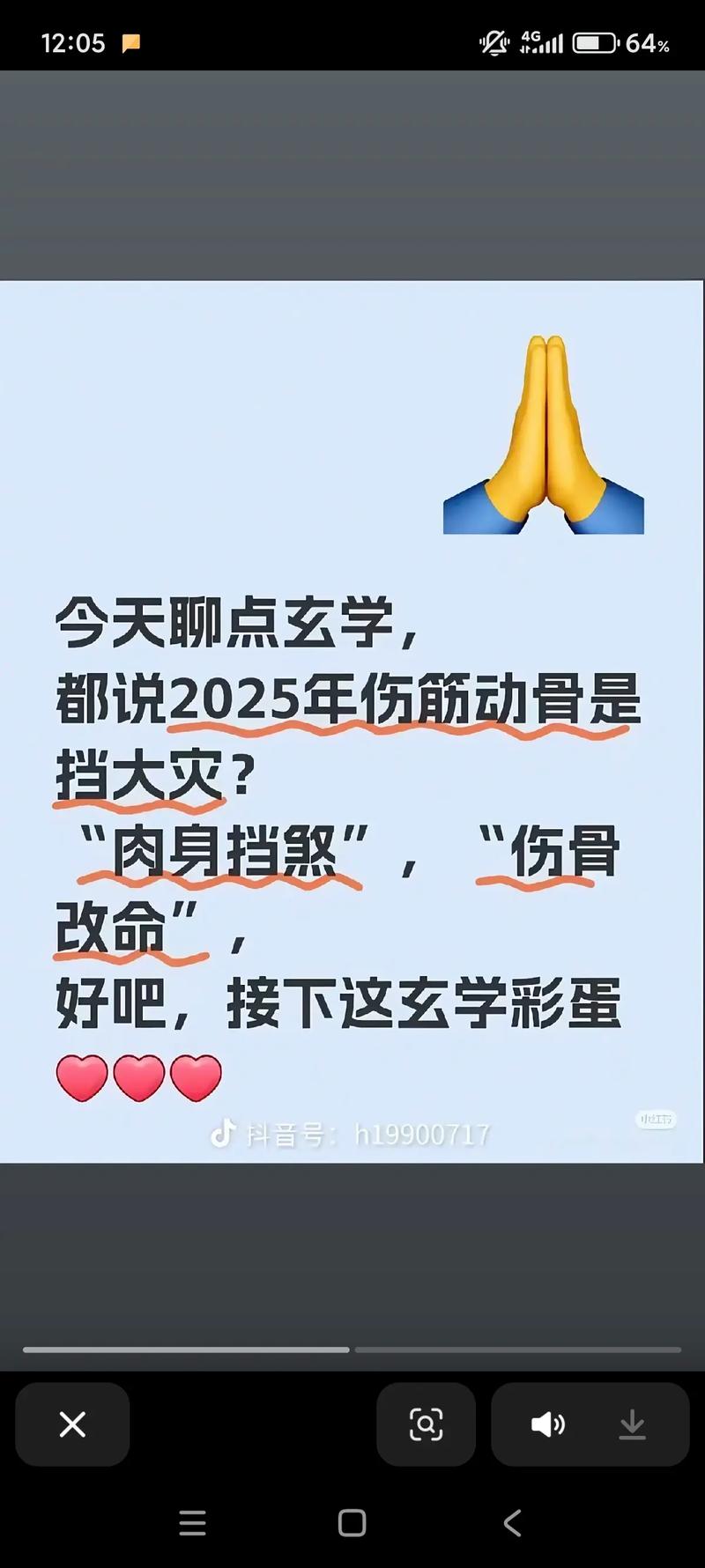Open the image search scan icon

[x=426, y=1424]
